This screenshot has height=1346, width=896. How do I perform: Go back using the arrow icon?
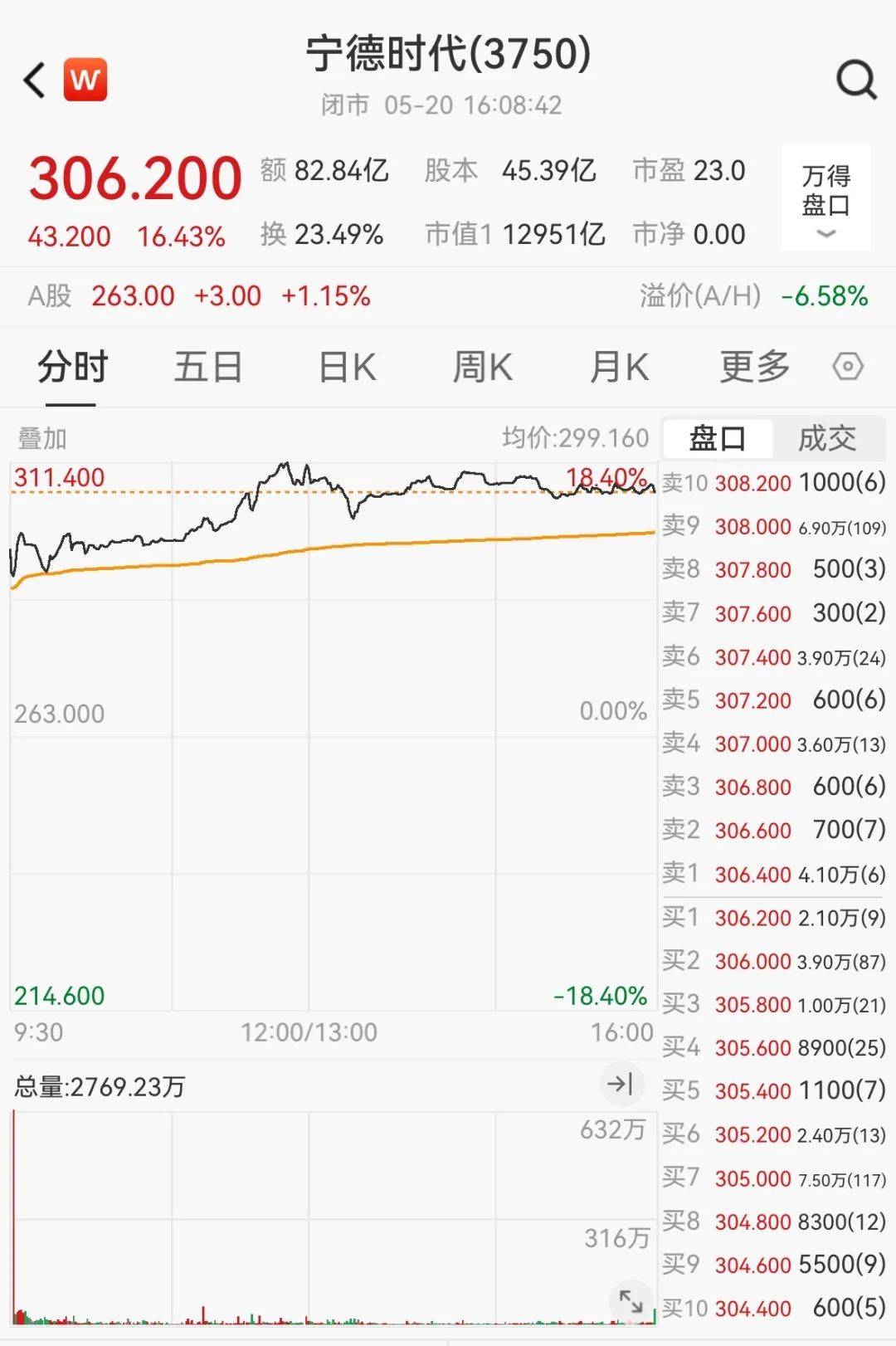[x=35, y=80]
